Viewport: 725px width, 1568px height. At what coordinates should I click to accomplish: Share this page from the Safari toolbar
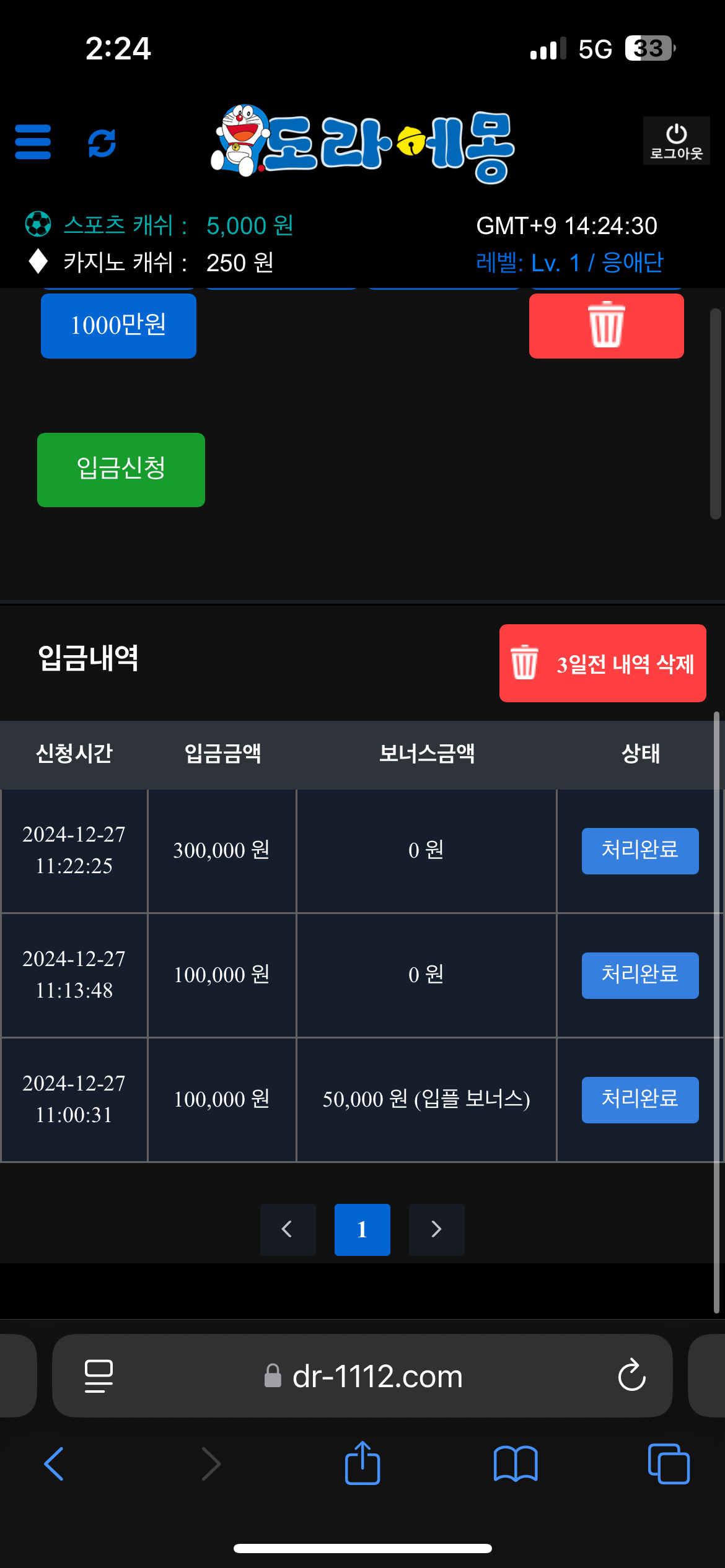pyautogui.click(x=362, y=1463)
